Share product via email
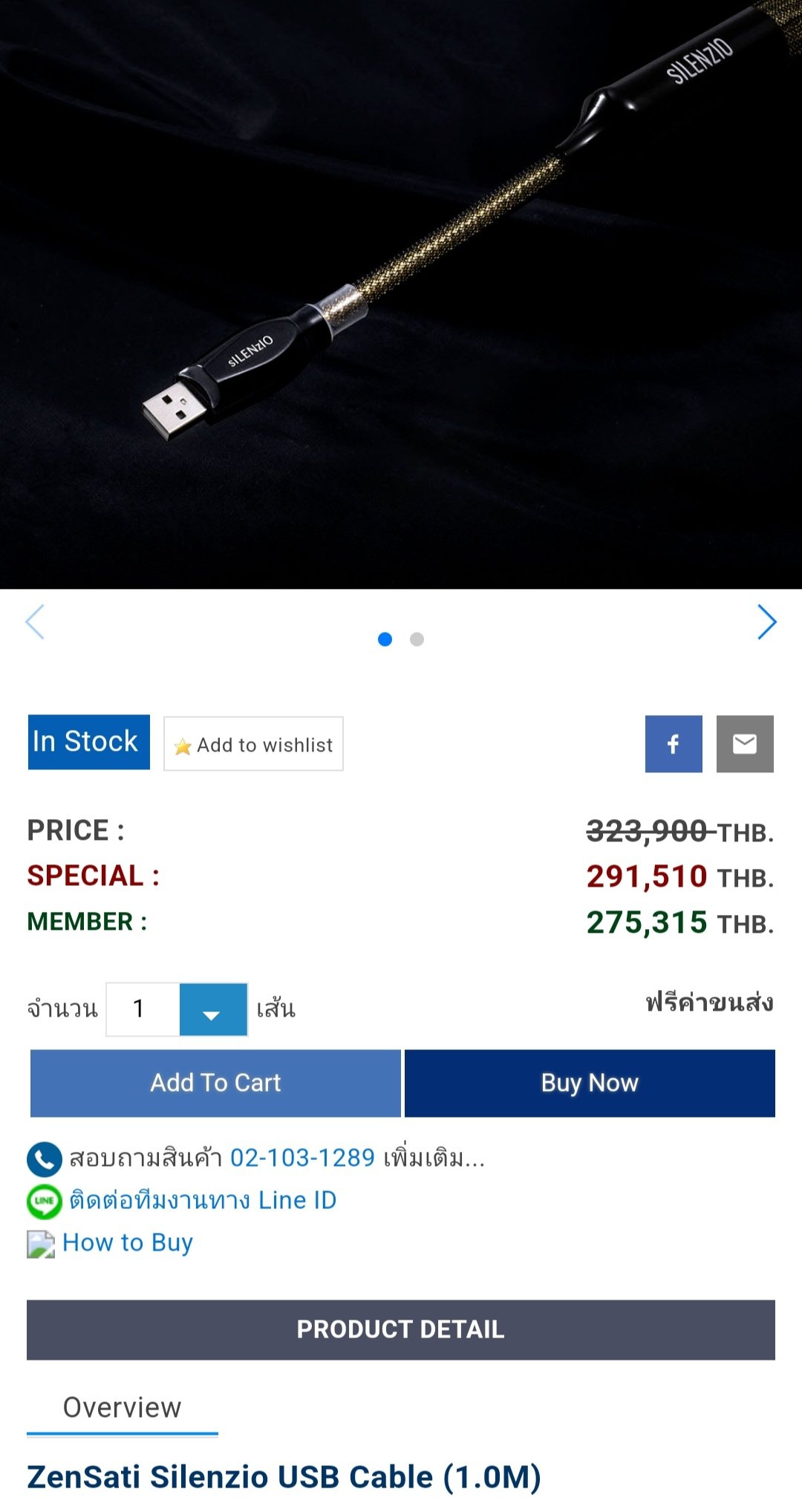The height and width of the screenshot is (1512, 802). pos(744,744)
